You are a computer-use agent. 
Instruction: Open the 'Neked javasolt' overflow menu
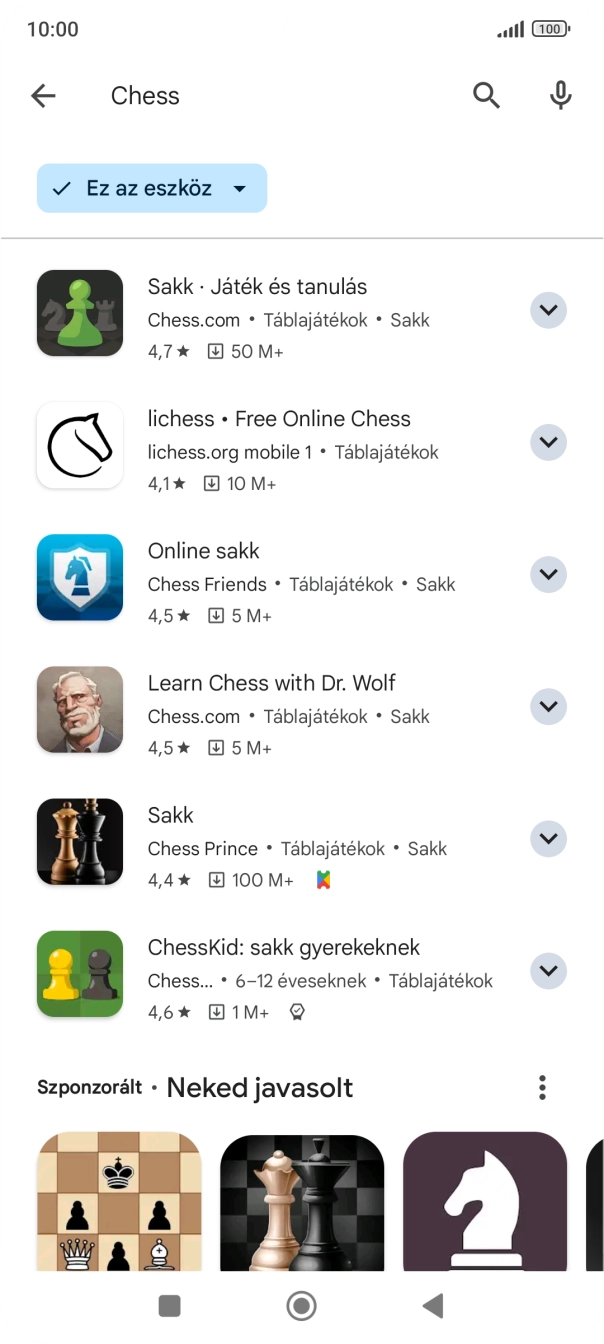click(542, 1088)
